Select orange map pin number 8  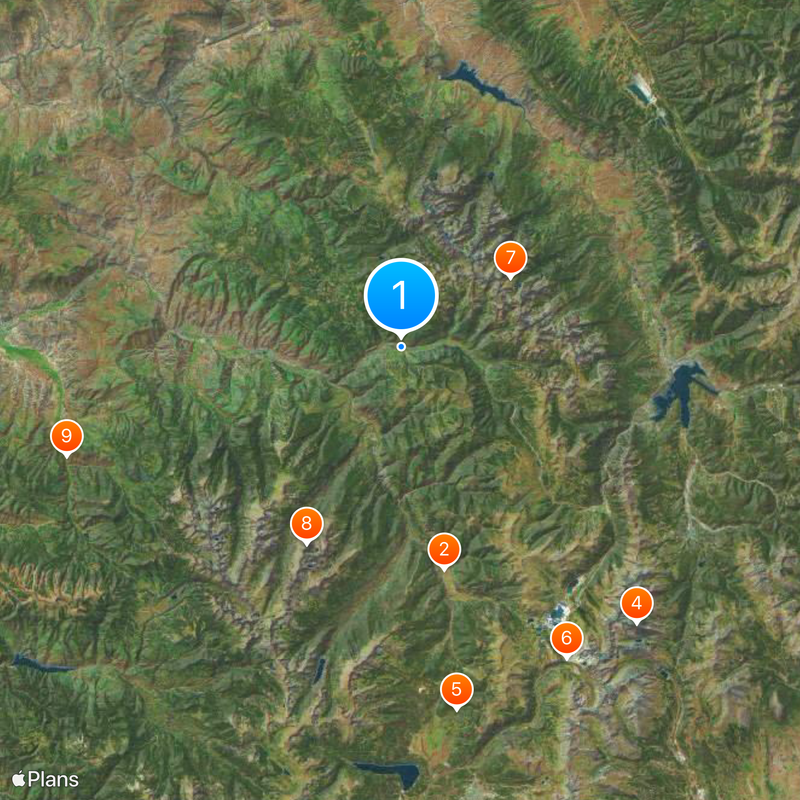coord(307,522)
